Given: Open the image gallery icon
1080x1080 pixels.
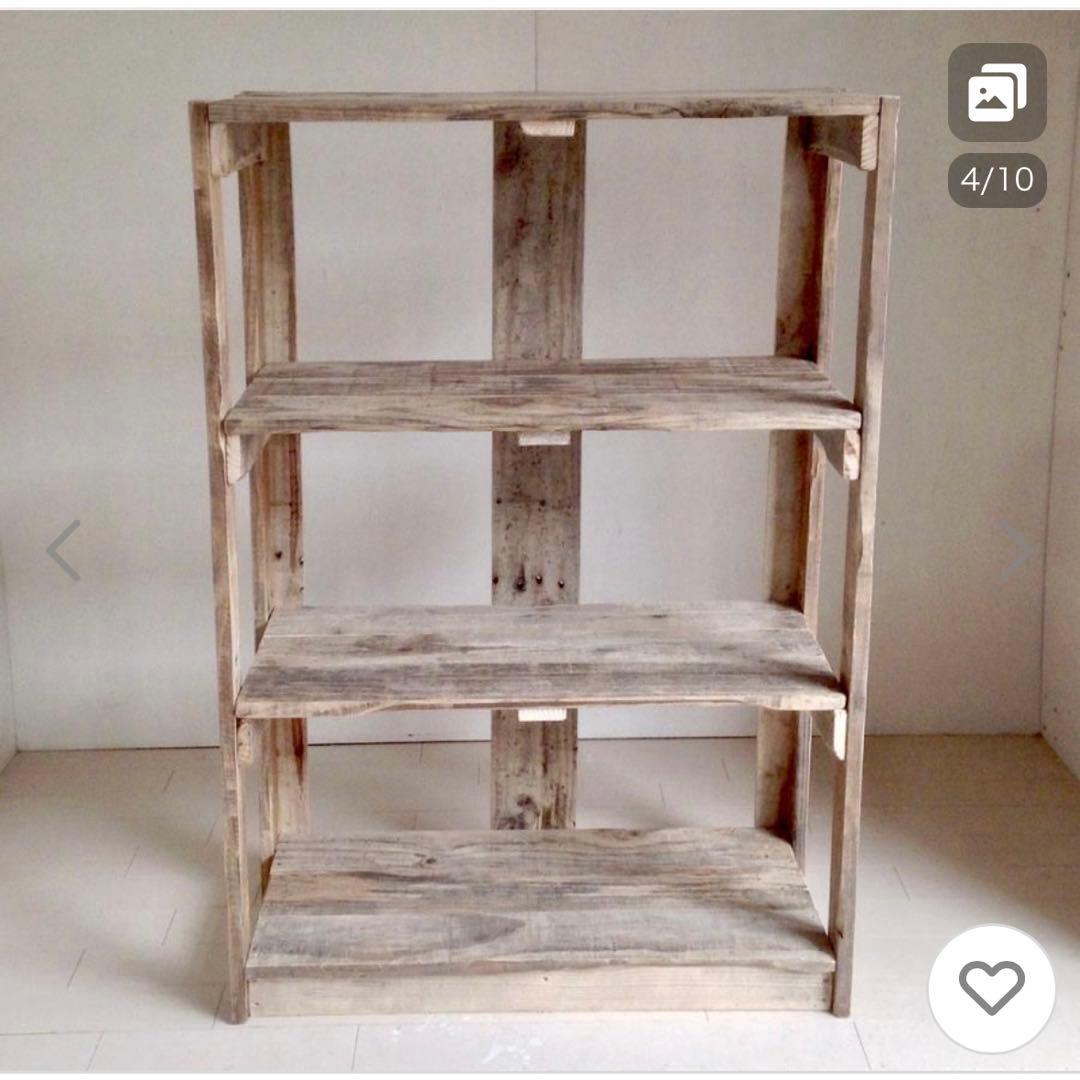Looking at the screenshot, I should tap(997, 92).
